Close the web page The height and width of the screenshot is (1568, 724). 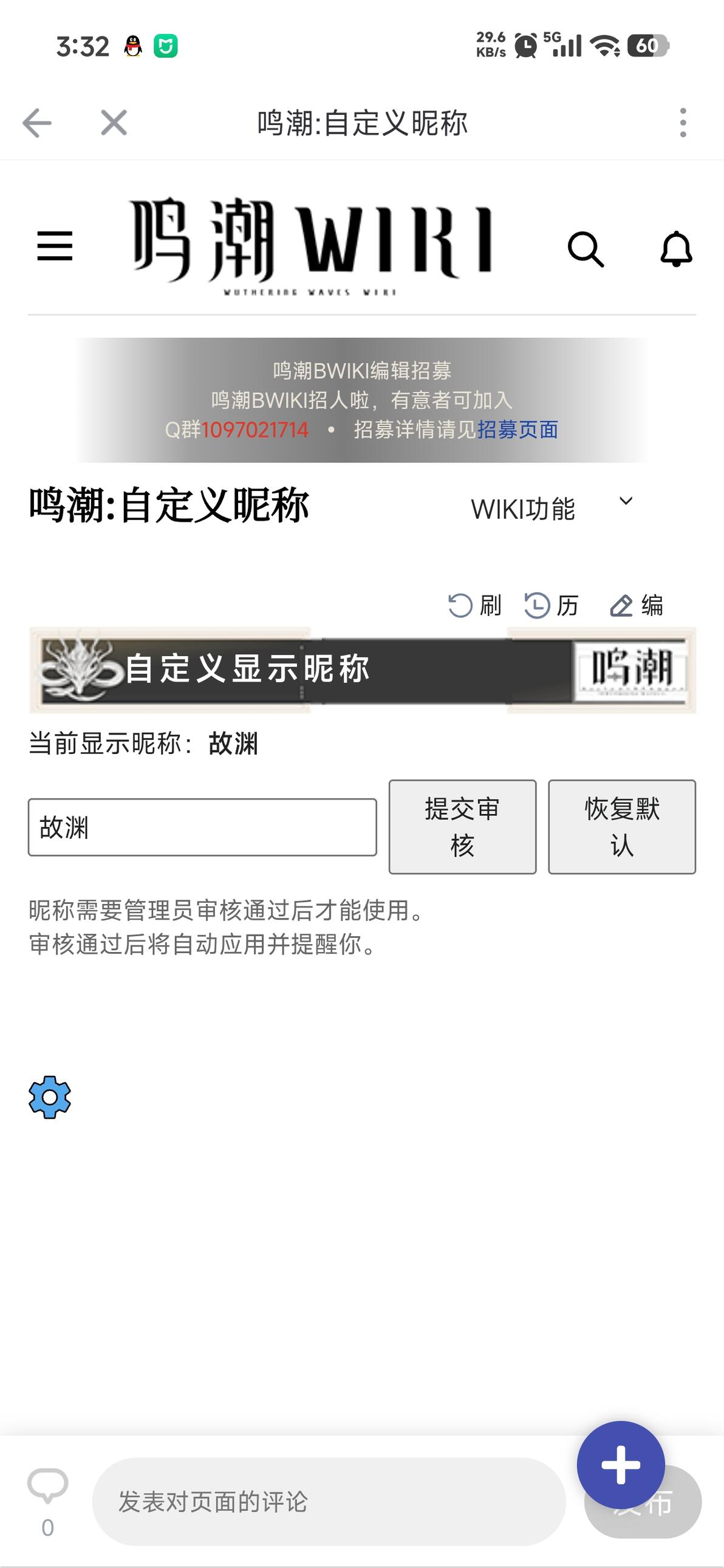(114, 122)
